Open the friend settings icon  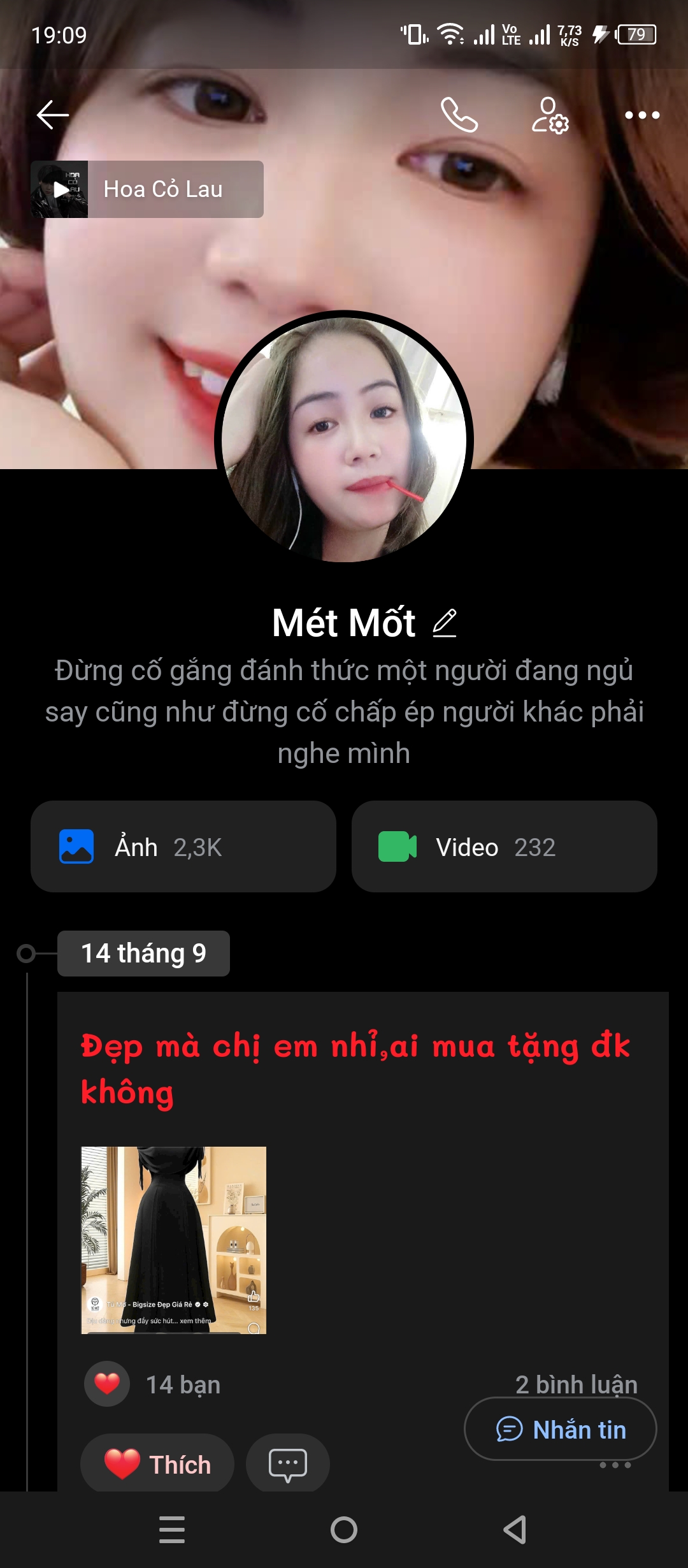[550, 115]
